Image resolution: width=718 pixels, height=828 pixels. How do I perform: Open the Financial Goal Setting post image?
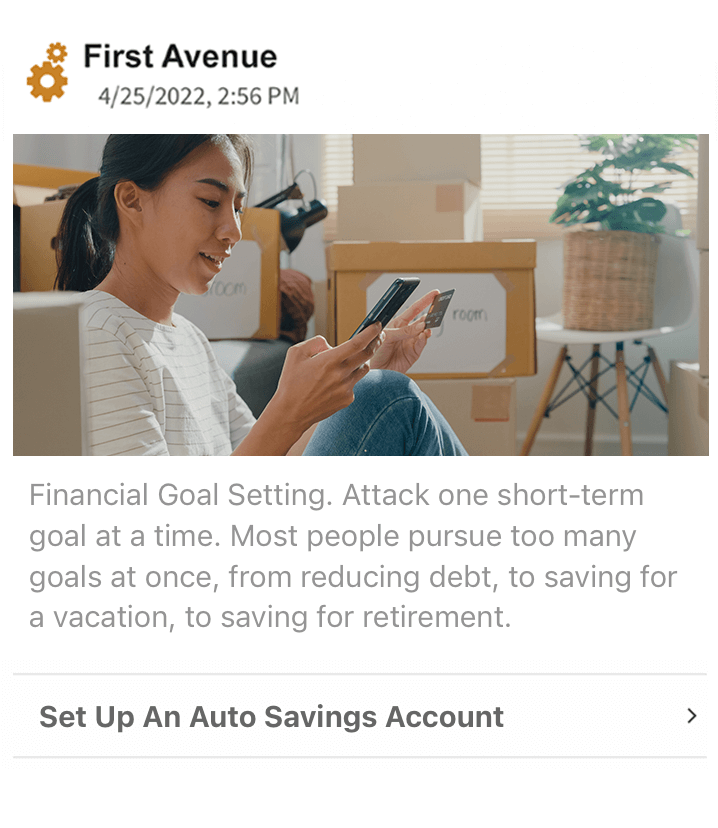360,295
